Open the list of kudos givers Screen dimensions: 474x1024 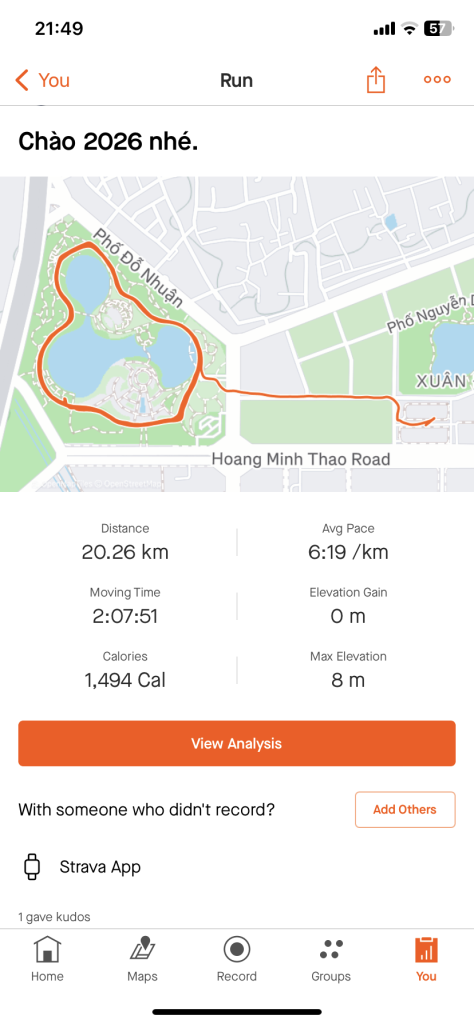coord(54,917)
